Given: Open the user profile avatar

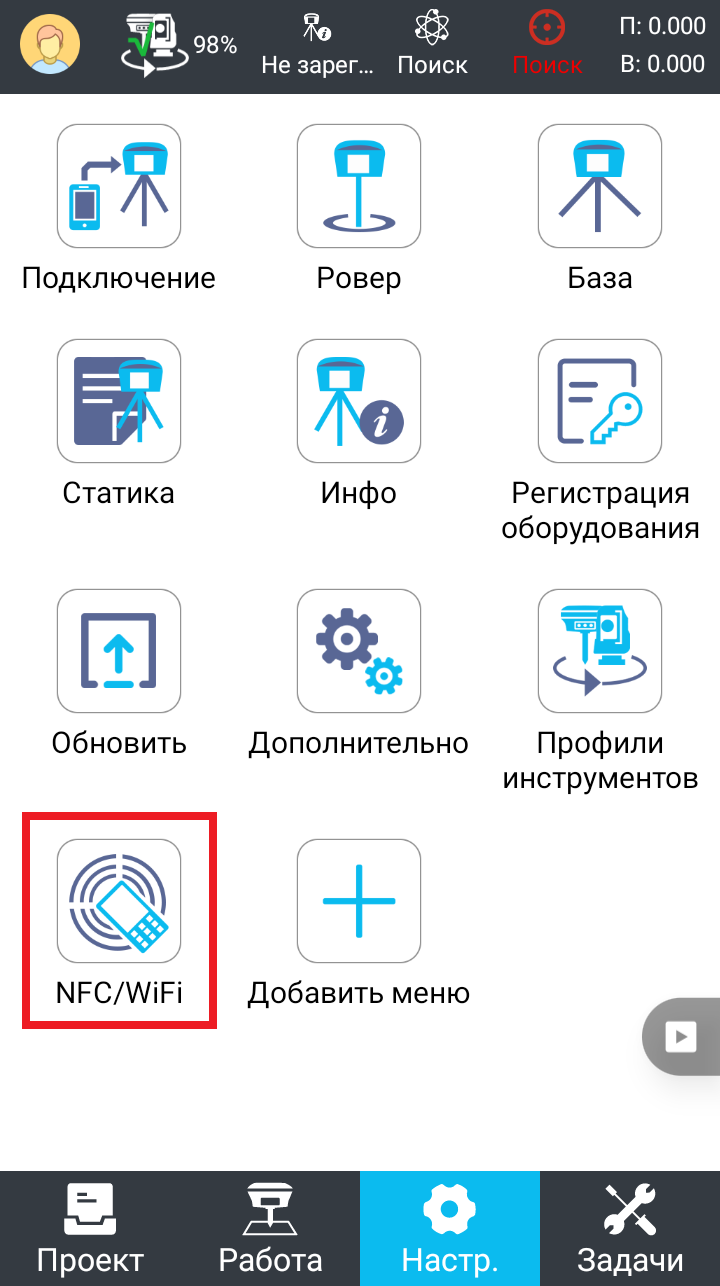Looking at the screenshot, I should point(50,45).
